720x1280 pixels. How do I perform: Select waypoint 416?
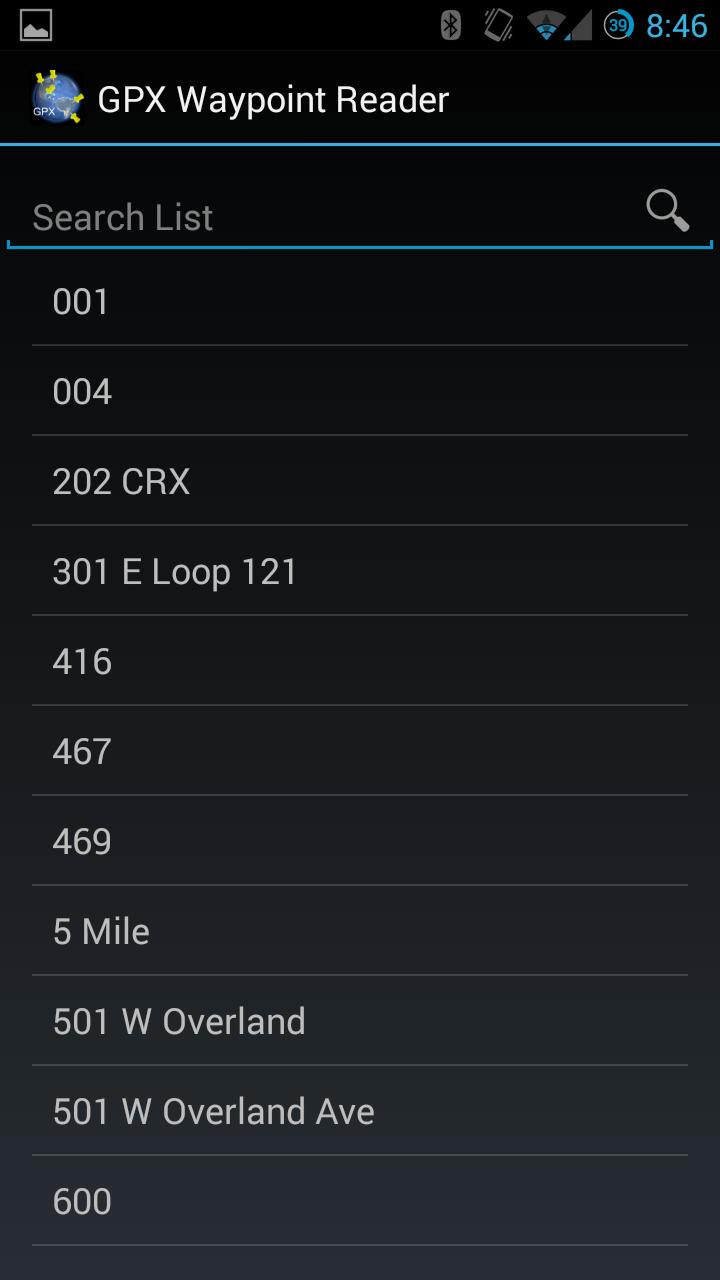(360, 661)
